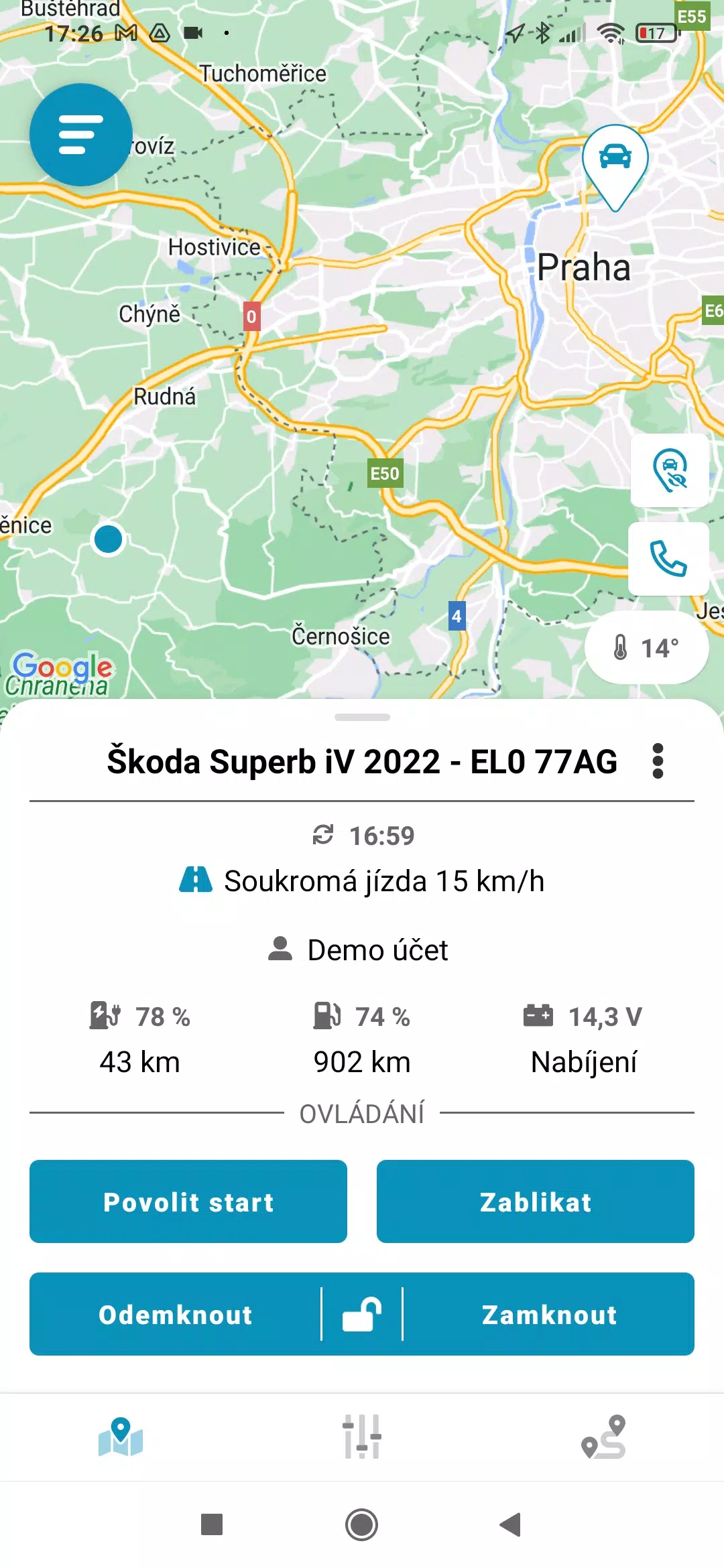Tap Zamknout to lock the car

click(549, 1314)
